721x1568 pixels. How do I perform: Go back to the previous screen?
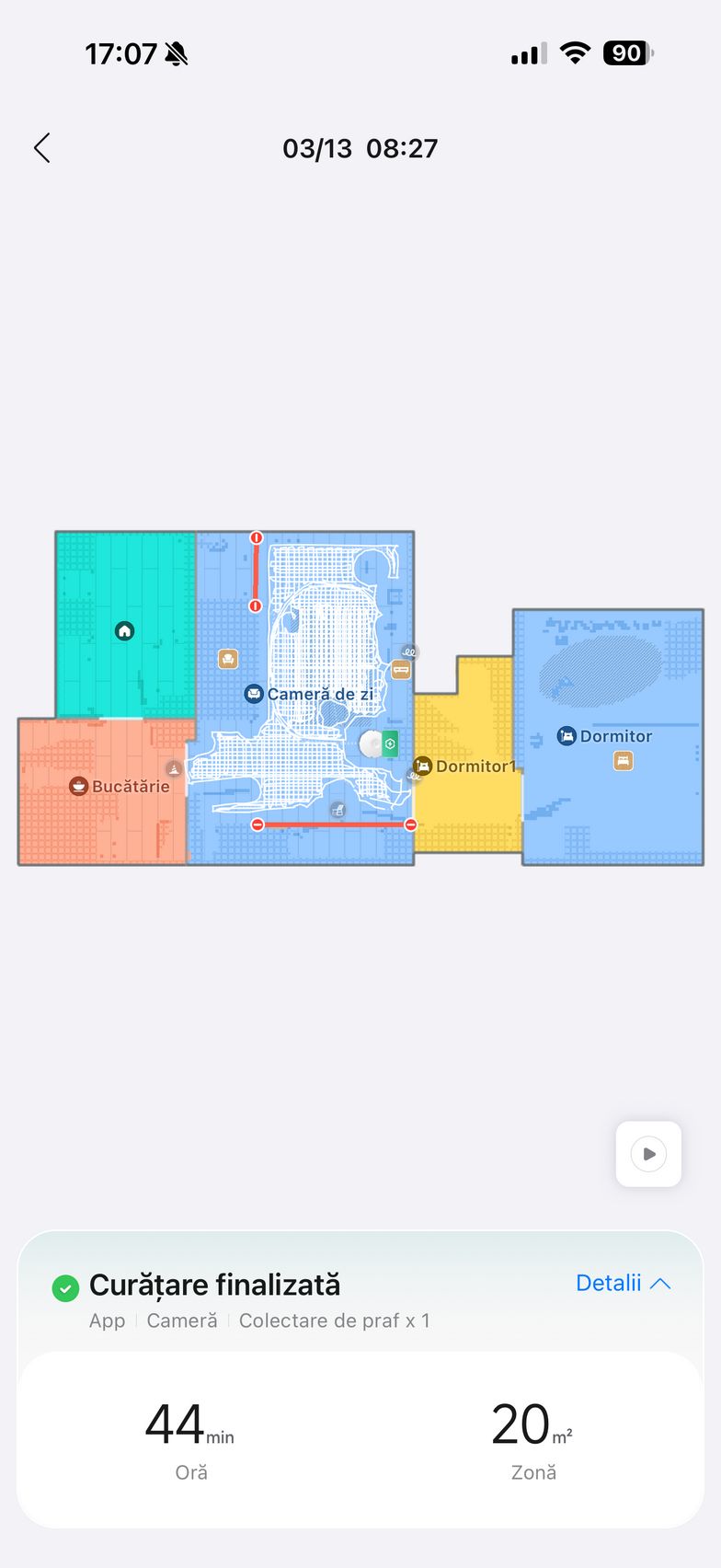[42, 148]
